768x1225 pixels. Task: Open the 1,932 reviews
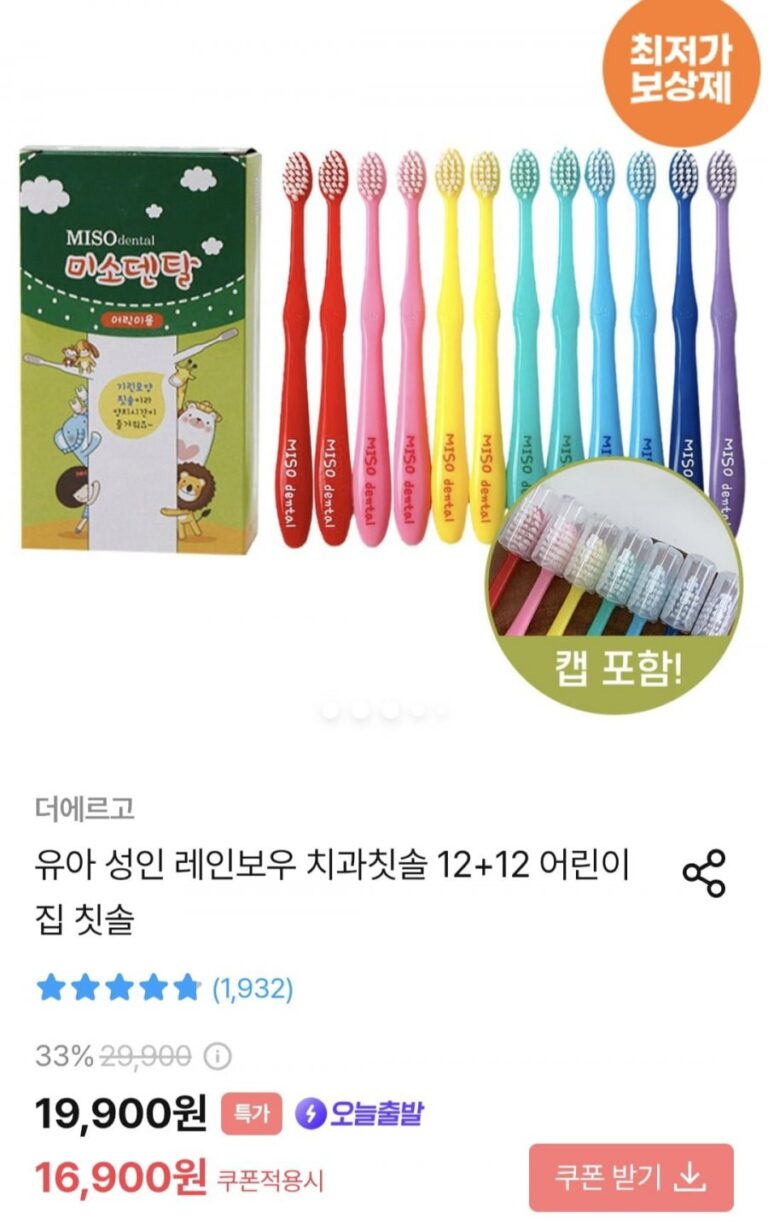(x=253, y=989)
